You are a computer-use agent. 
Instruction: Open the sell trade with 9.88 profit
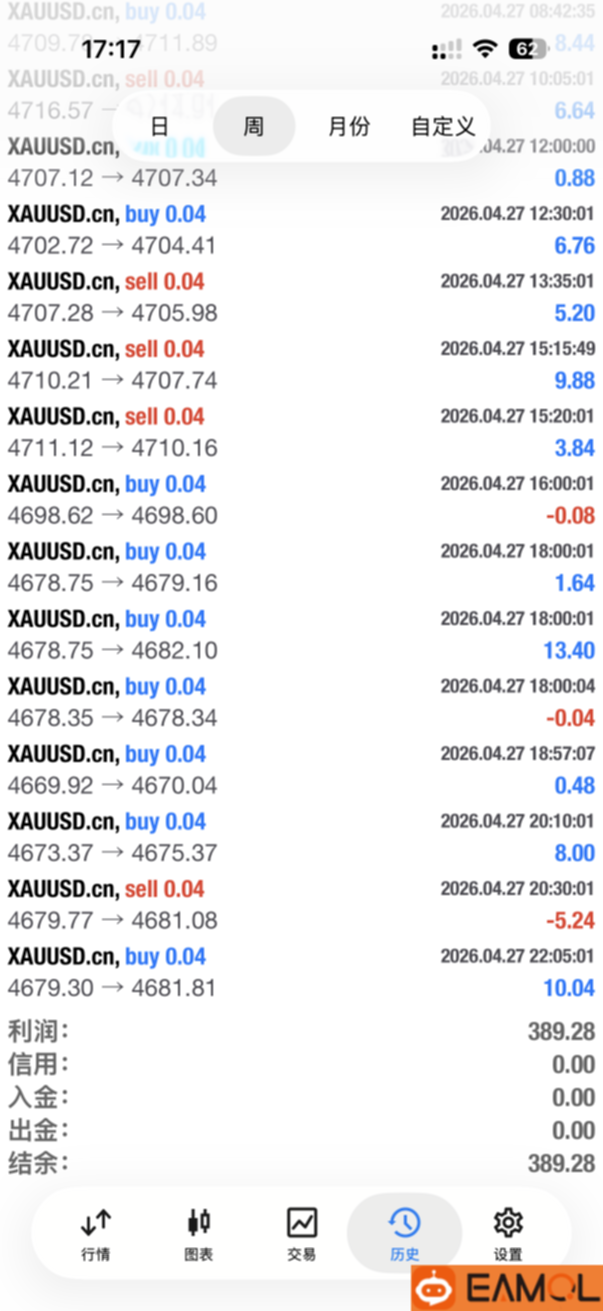(301, 364)
